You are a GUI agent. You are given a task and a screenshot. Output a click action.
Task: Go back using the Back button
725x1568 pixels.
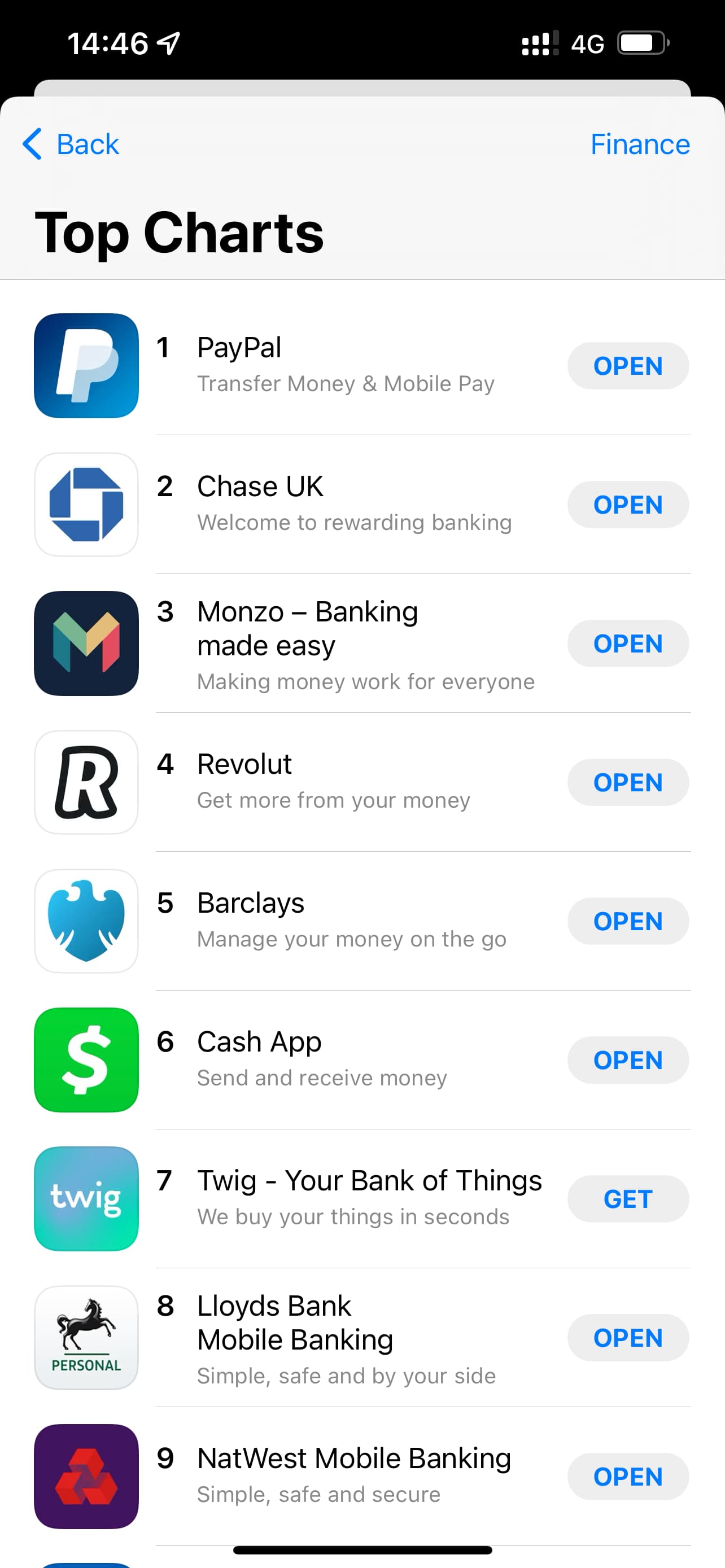pos(70,144)
